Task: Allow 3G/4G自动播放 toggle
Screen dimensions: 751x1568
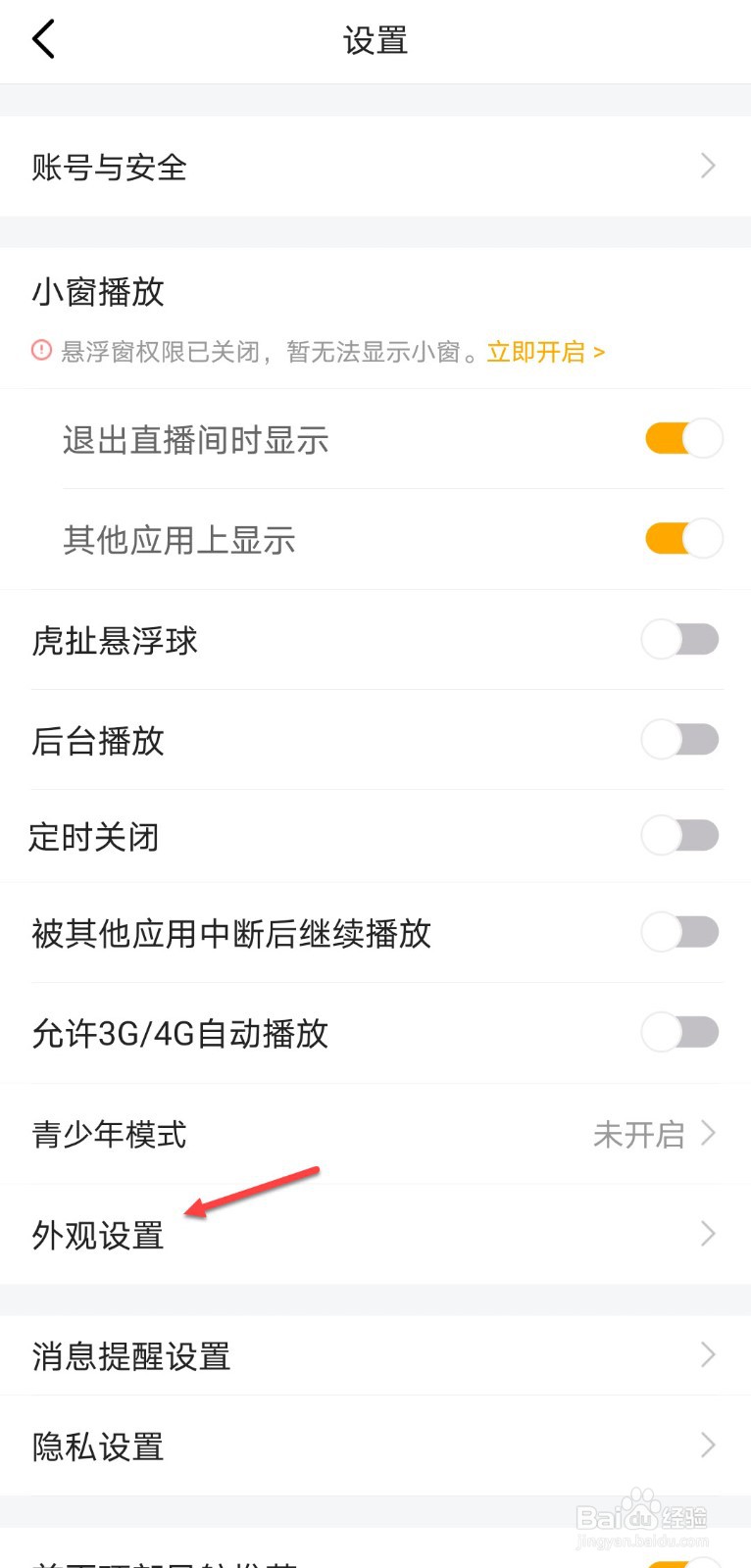Action: coord(680,1032)
